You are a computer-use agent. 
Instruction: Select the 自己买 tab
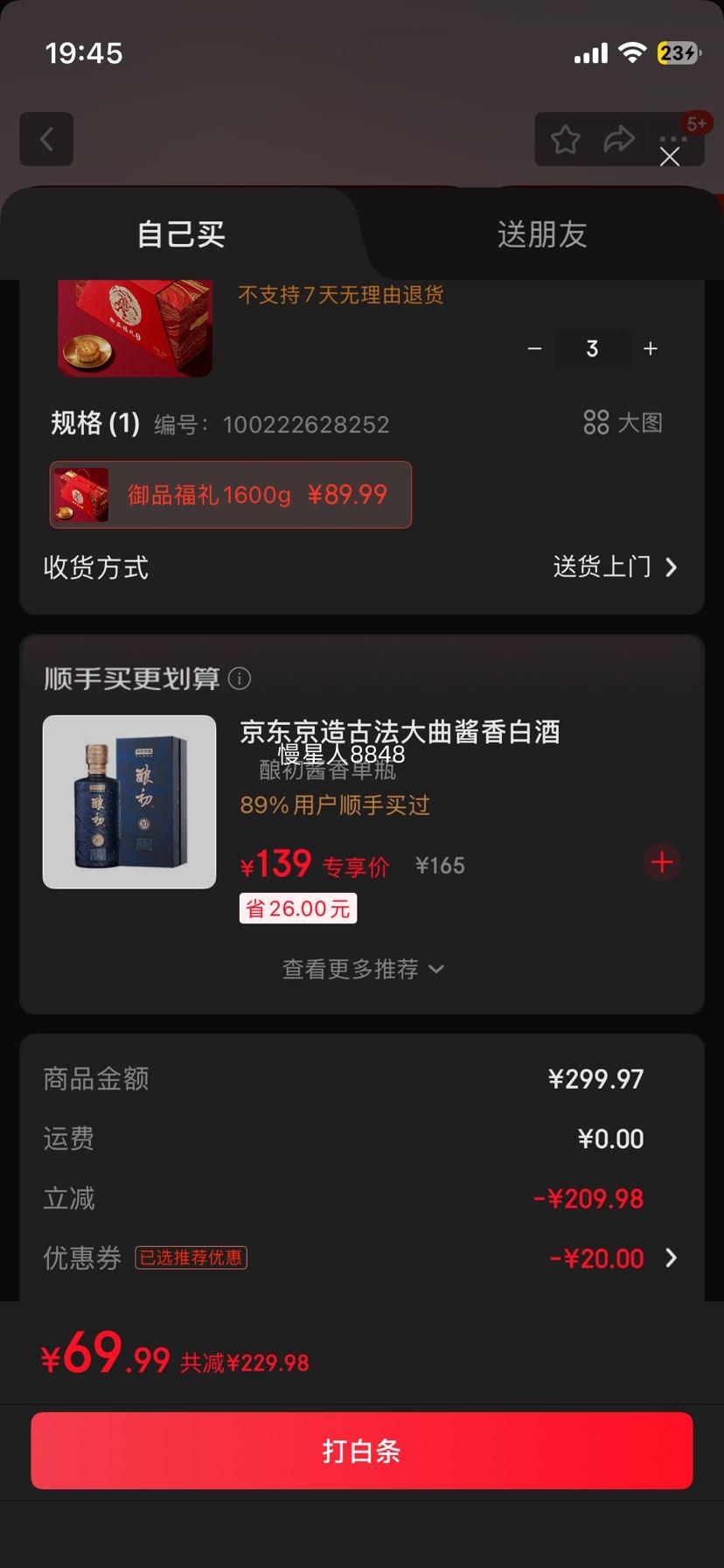click(x=181, y=234)
